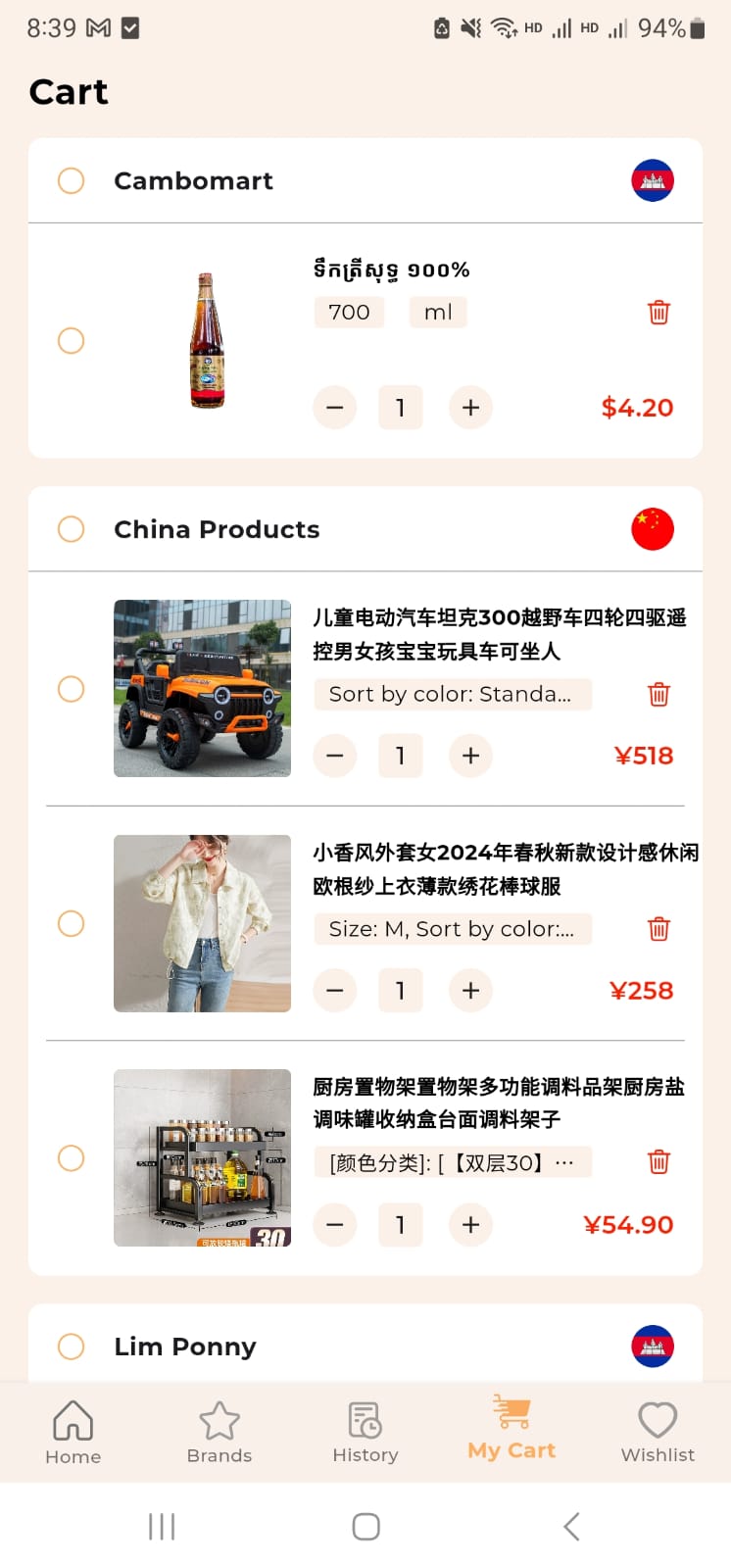Tap the system back button
Screen dimensions: 731x1568
point(571,1526)
